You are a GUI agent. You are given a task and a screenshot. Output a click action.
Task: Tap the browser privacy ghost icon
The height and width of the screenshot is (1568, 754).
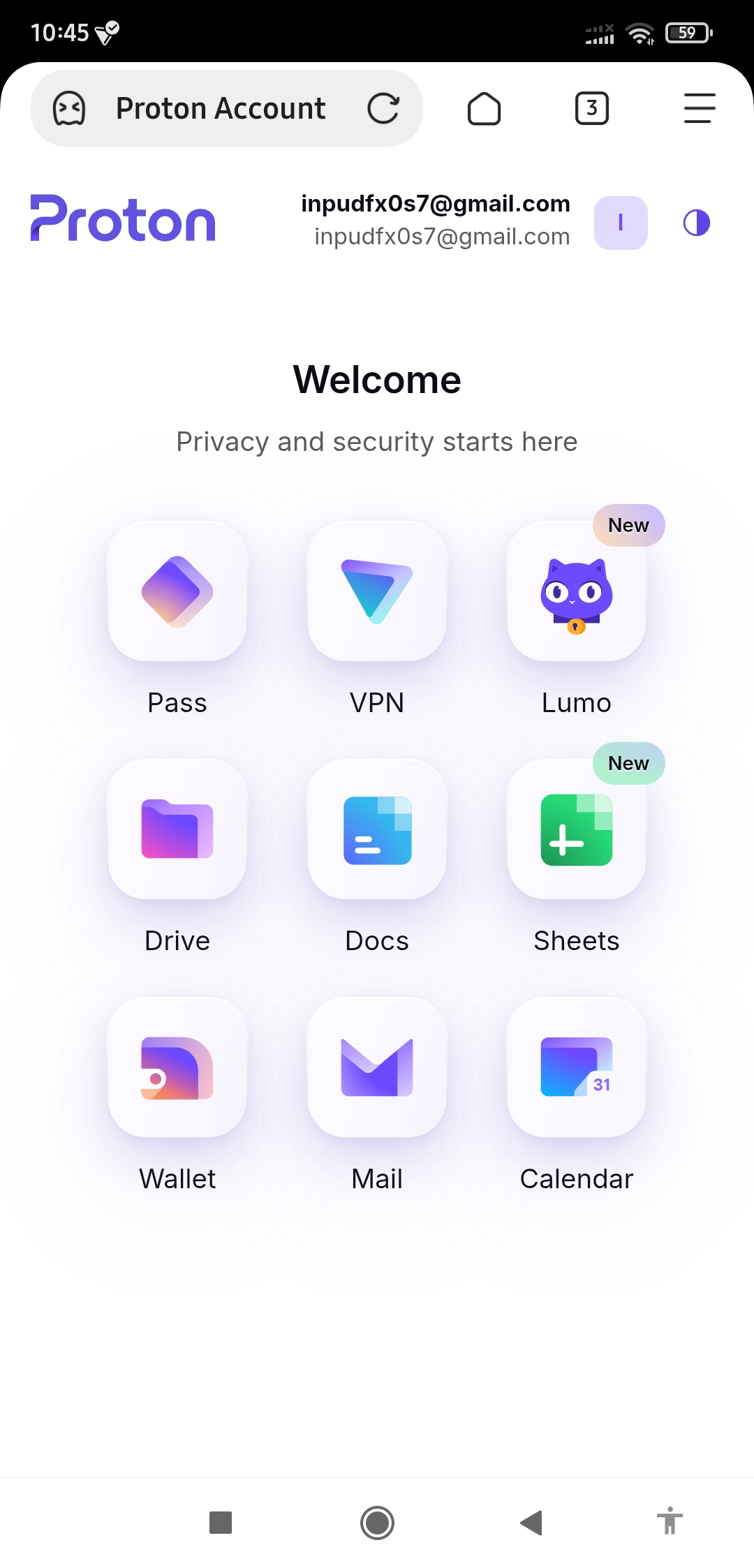pos(69,108)
